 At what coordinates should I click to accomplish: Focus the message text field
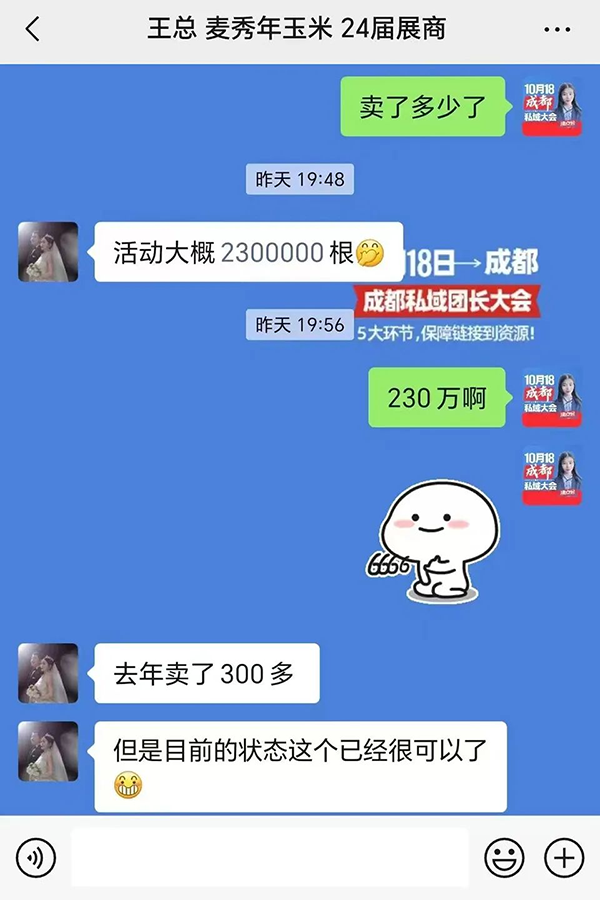(270, 857)
